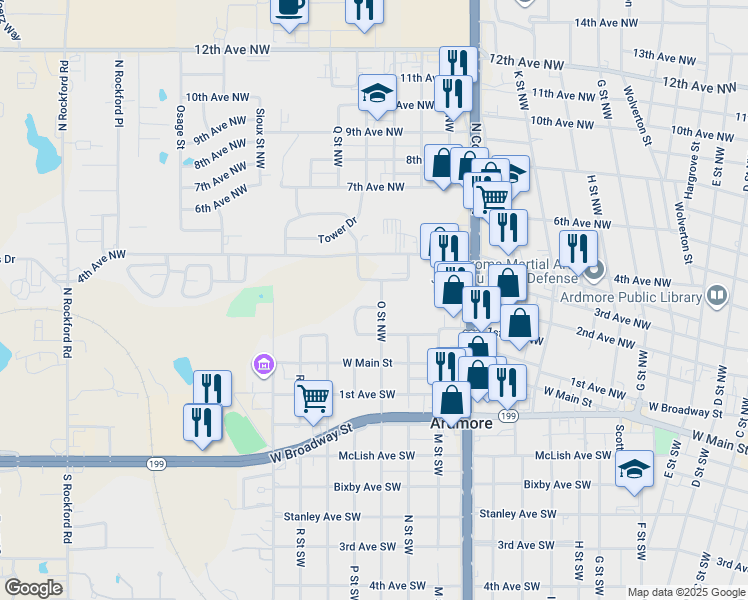Image resolution: width=748 pixels, height=600 pixels.
Task: Open the school marker near McLish Ave SW
Action: point(634,468)
